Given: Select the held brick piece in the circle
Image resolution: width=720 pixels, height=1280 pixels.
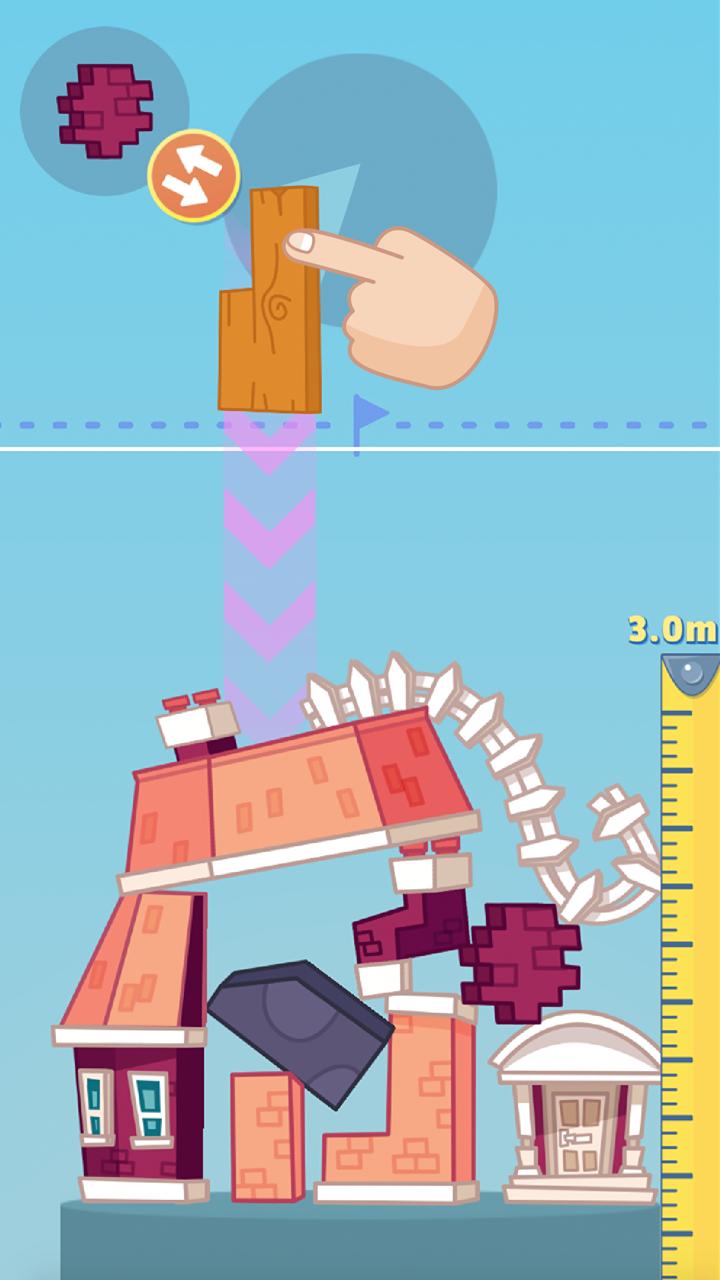Looking at the screenshot, I should [x=102, y=110].
